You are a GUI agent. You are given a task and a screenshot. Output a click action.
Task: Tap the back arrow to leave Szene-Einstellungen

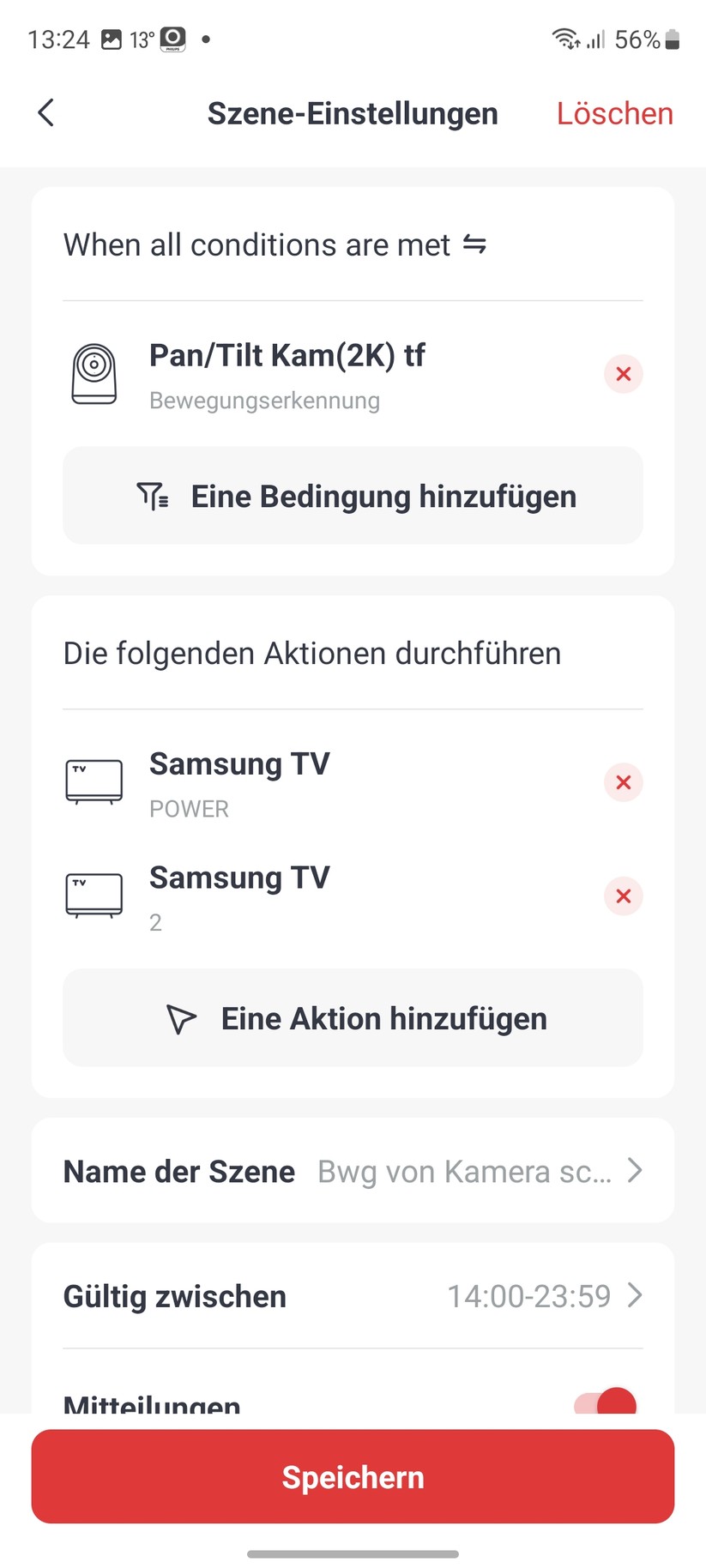(x=45, y=112)
